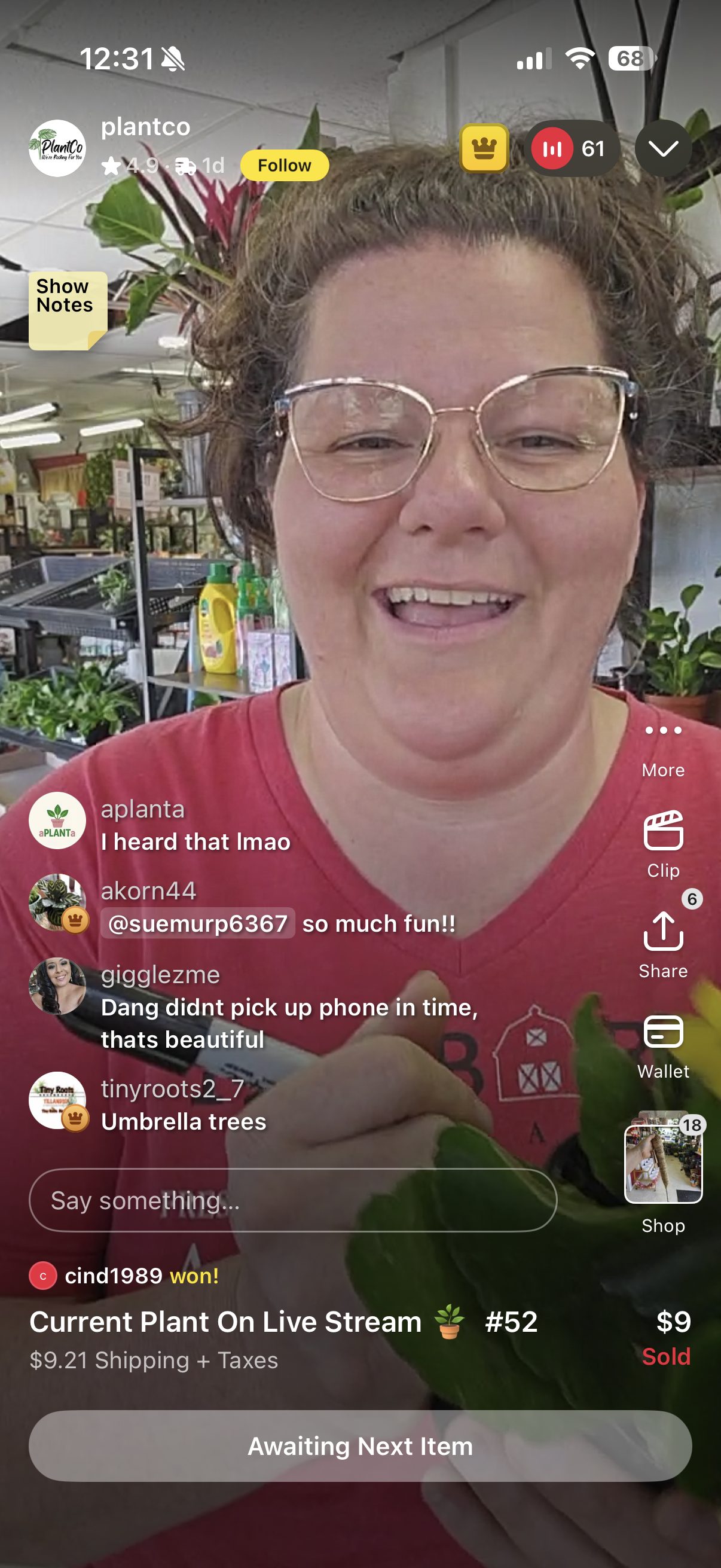Open gigglezme's profile avatar
The width and height of the screenshot is (721, 1568).
(x=57, y=986)
